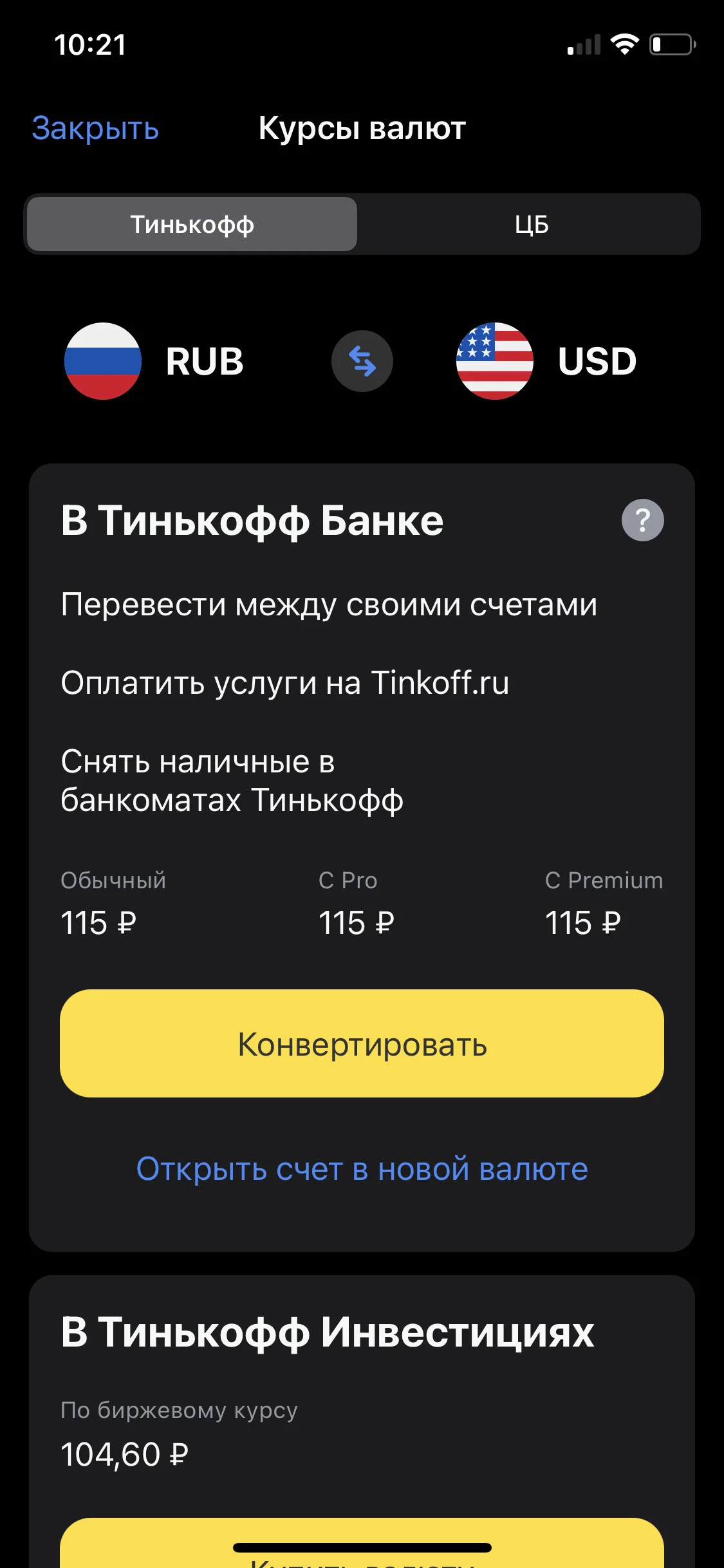The width and height of the screenshot is (724, 1568).
Task: Select the Тинькофф tab
Action: click(192, 224)
